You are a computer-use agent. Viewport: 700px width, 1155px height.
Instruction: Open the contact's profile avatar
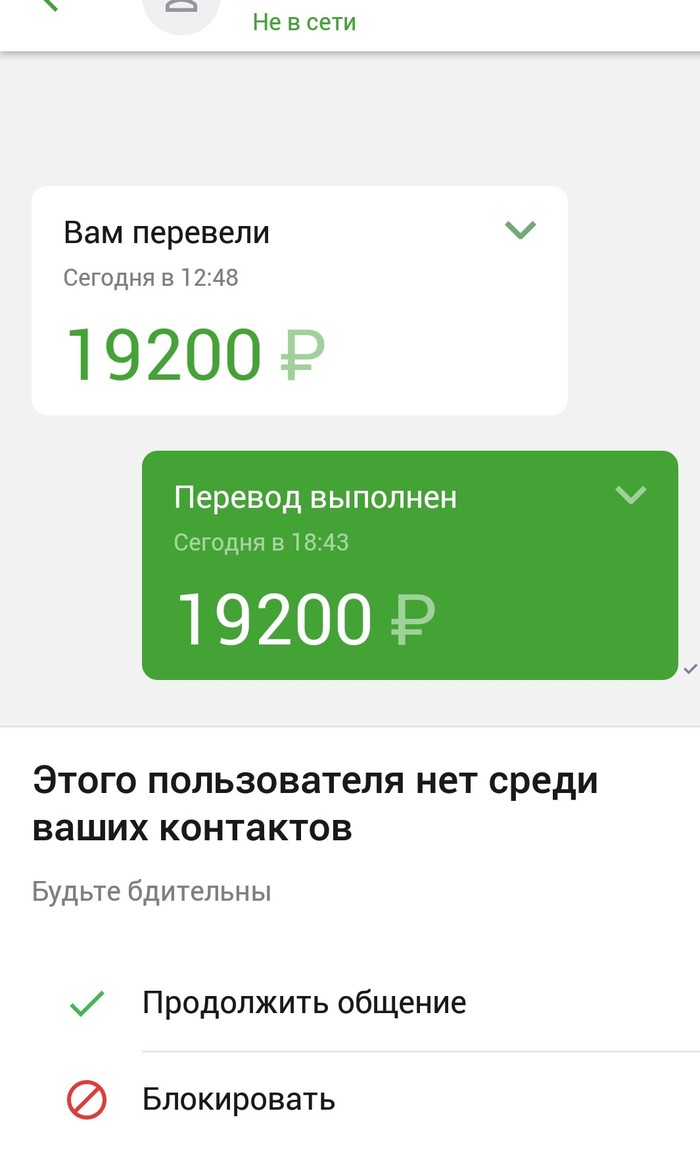[182, 10]
